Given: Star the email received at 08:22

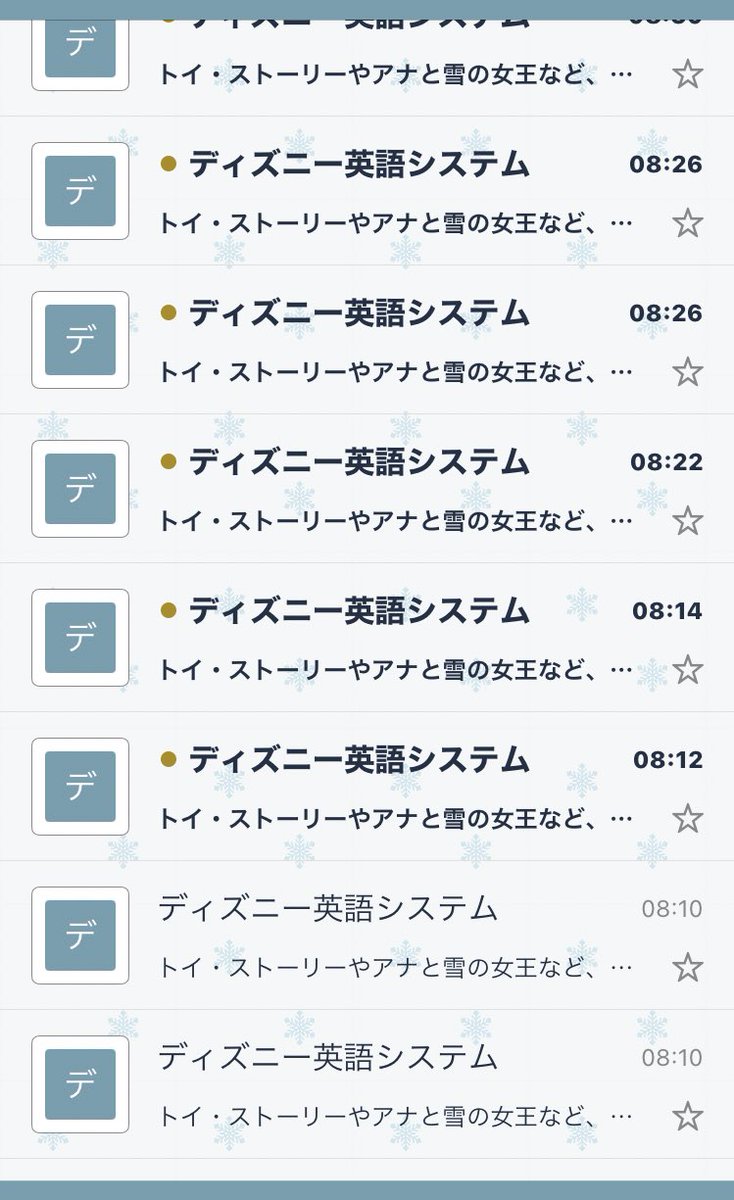Looking at the screenshot, I should point(687,521).
